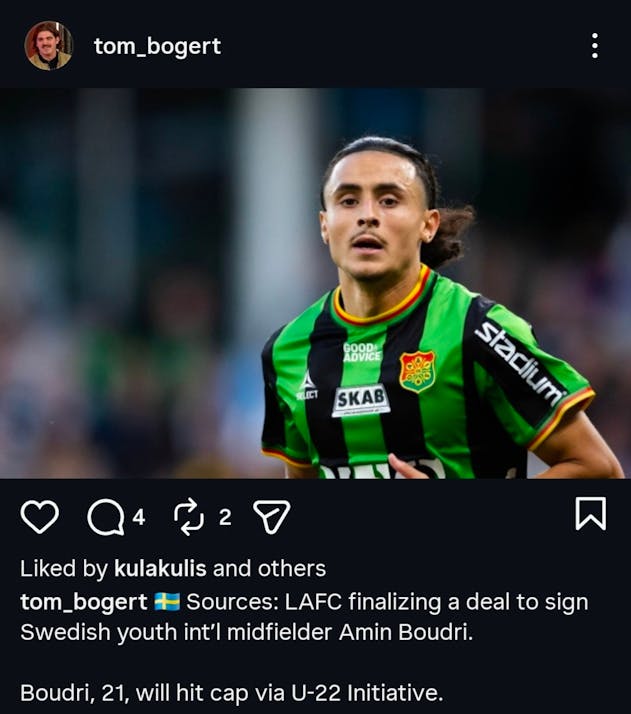Open the post's three-dot overflow menu
The width and height of the screenshot is (631, 714).
coord(594,46)
